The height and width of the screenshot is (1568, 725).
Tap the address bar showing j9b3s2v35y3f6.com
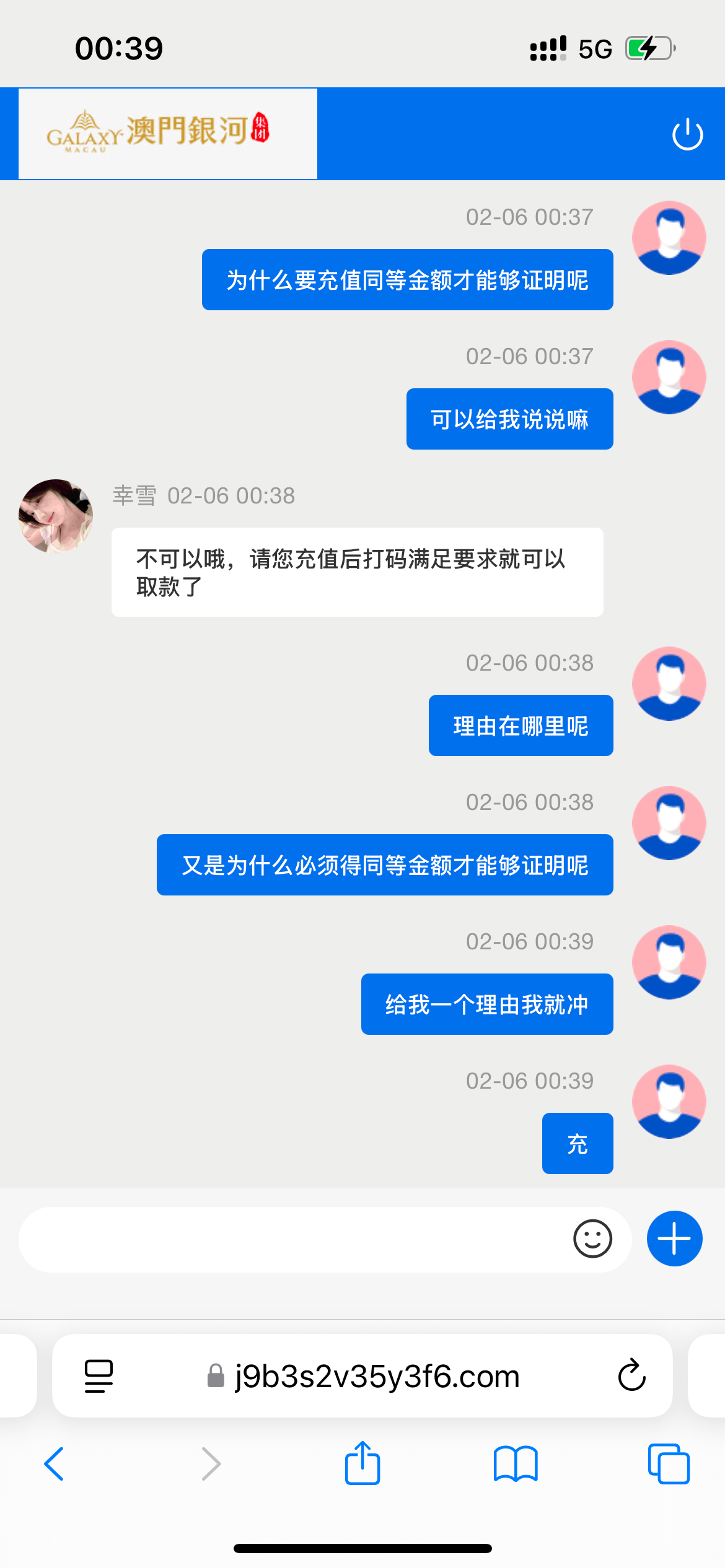click(376, 1376)
